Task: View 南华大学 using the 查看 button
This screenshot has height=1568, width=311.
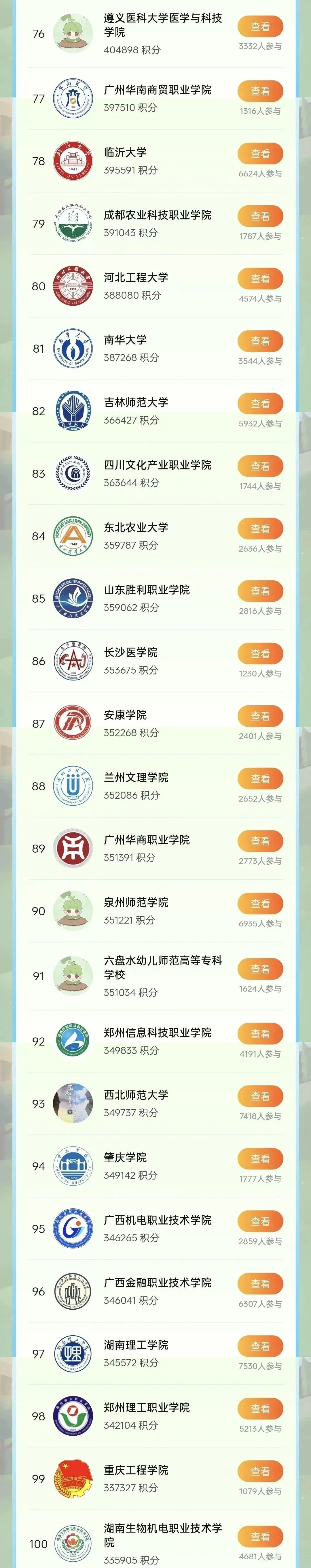Action: pos(260,341)
